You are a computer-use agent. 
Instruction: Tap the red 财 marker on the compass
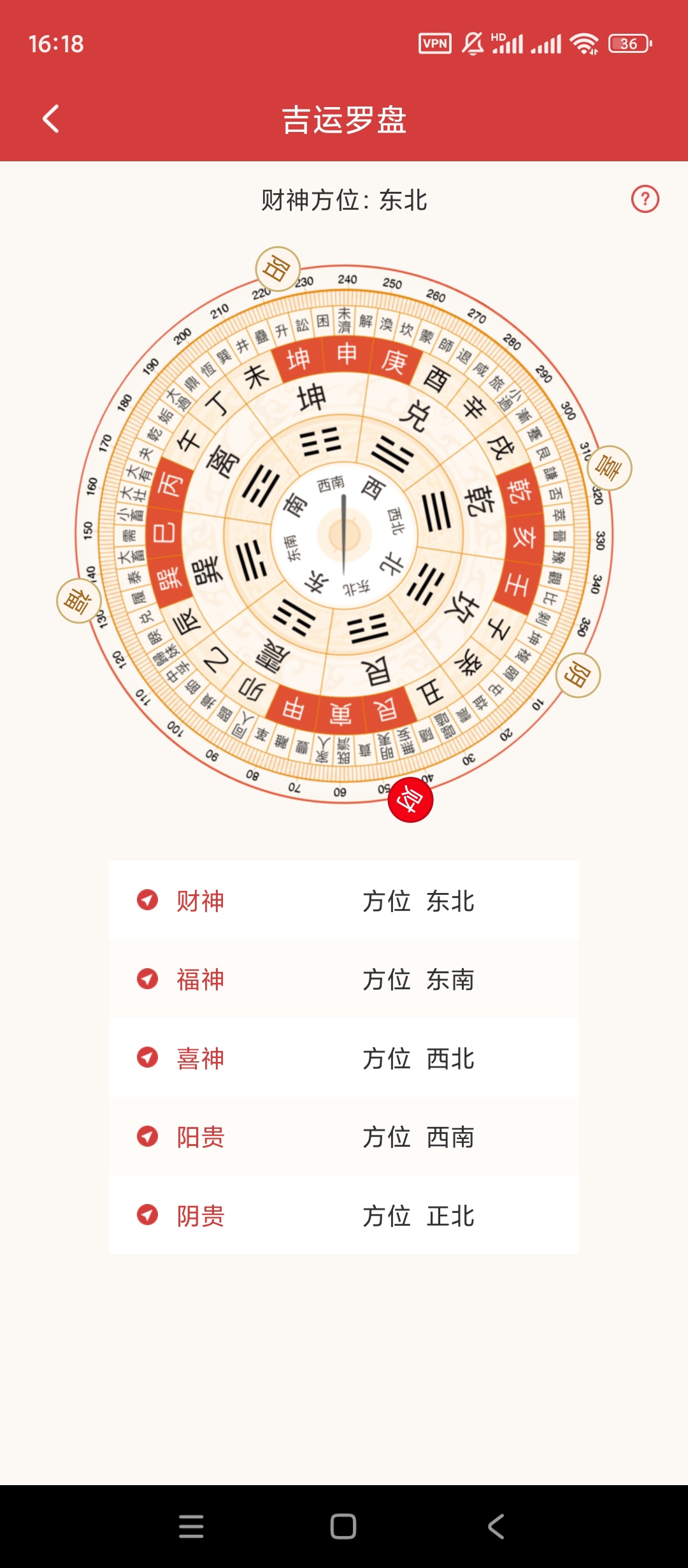pos(410,800)
